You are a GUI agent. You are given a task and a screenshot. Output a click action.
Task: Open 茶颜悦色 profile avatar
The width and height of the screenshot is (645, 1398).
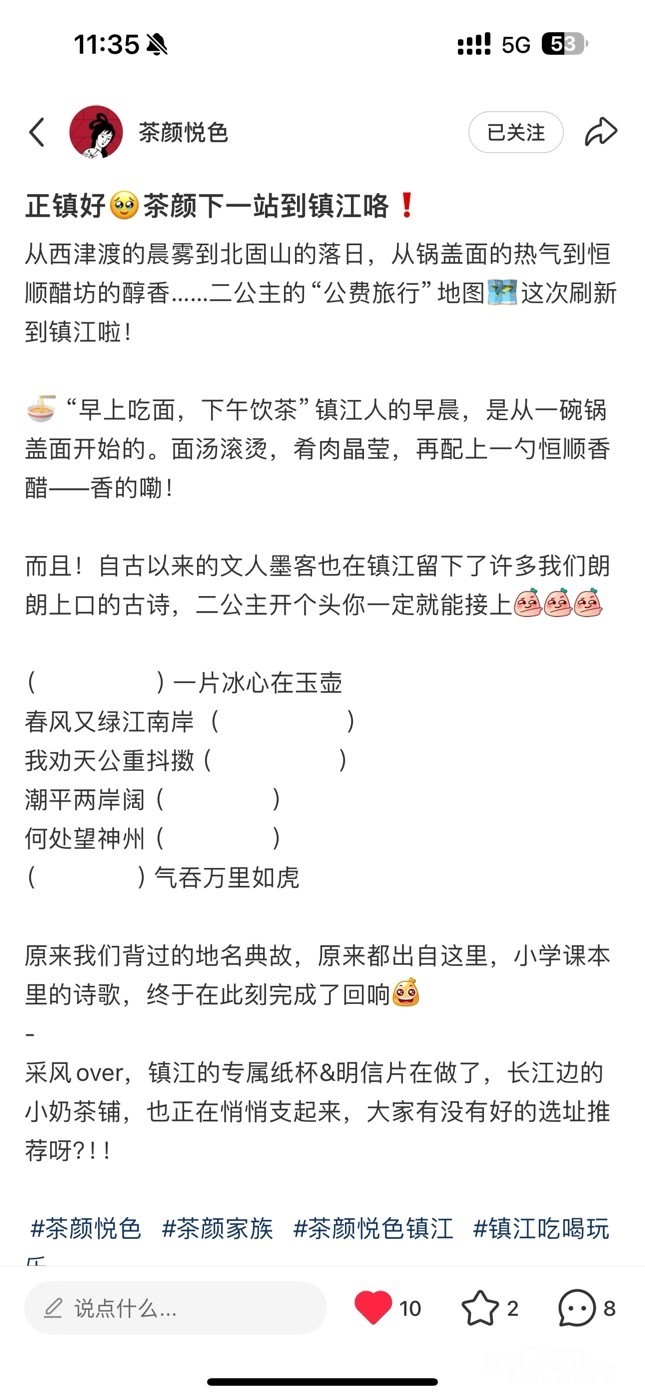coord(96,132)
